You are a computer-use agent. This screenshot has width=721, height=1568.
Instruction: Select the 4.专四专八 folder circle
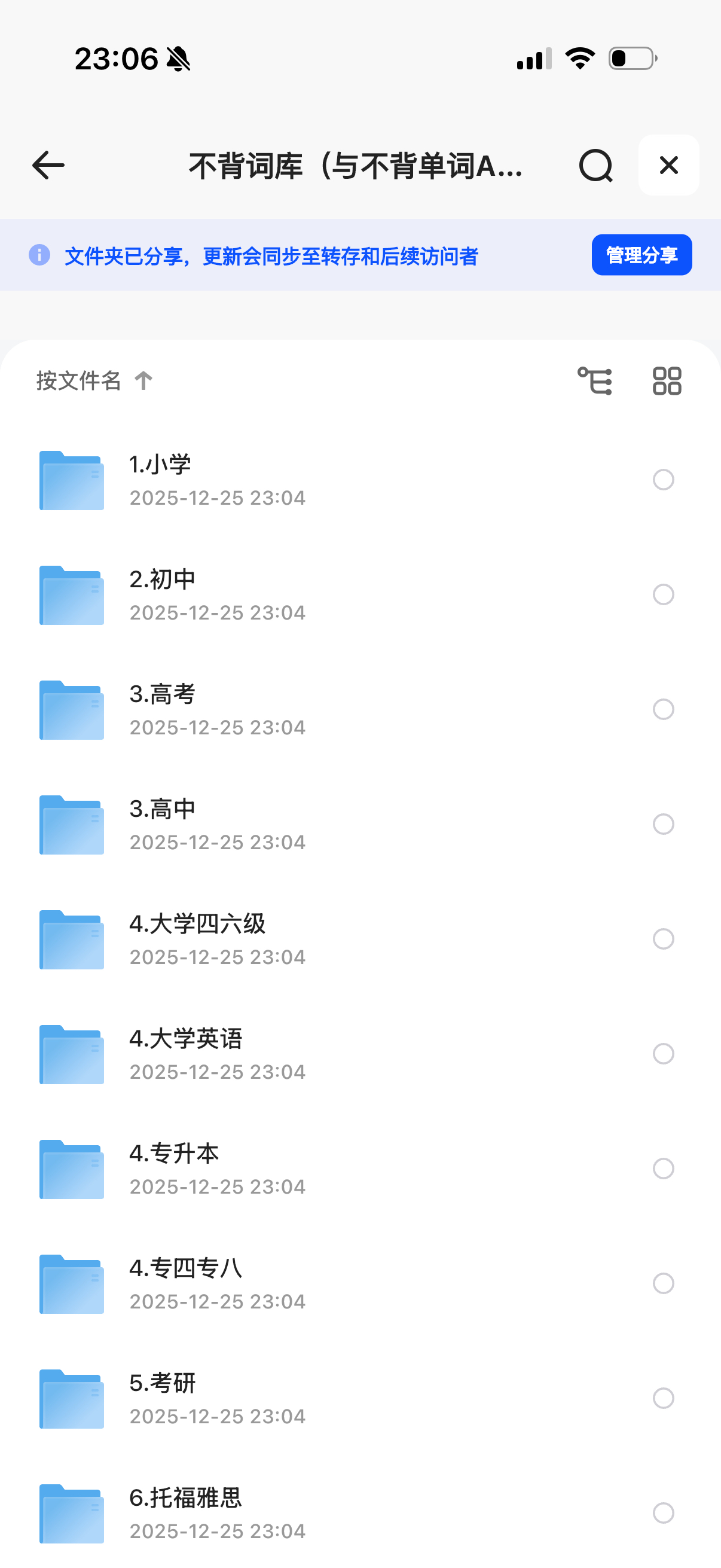pos(663,1283)
